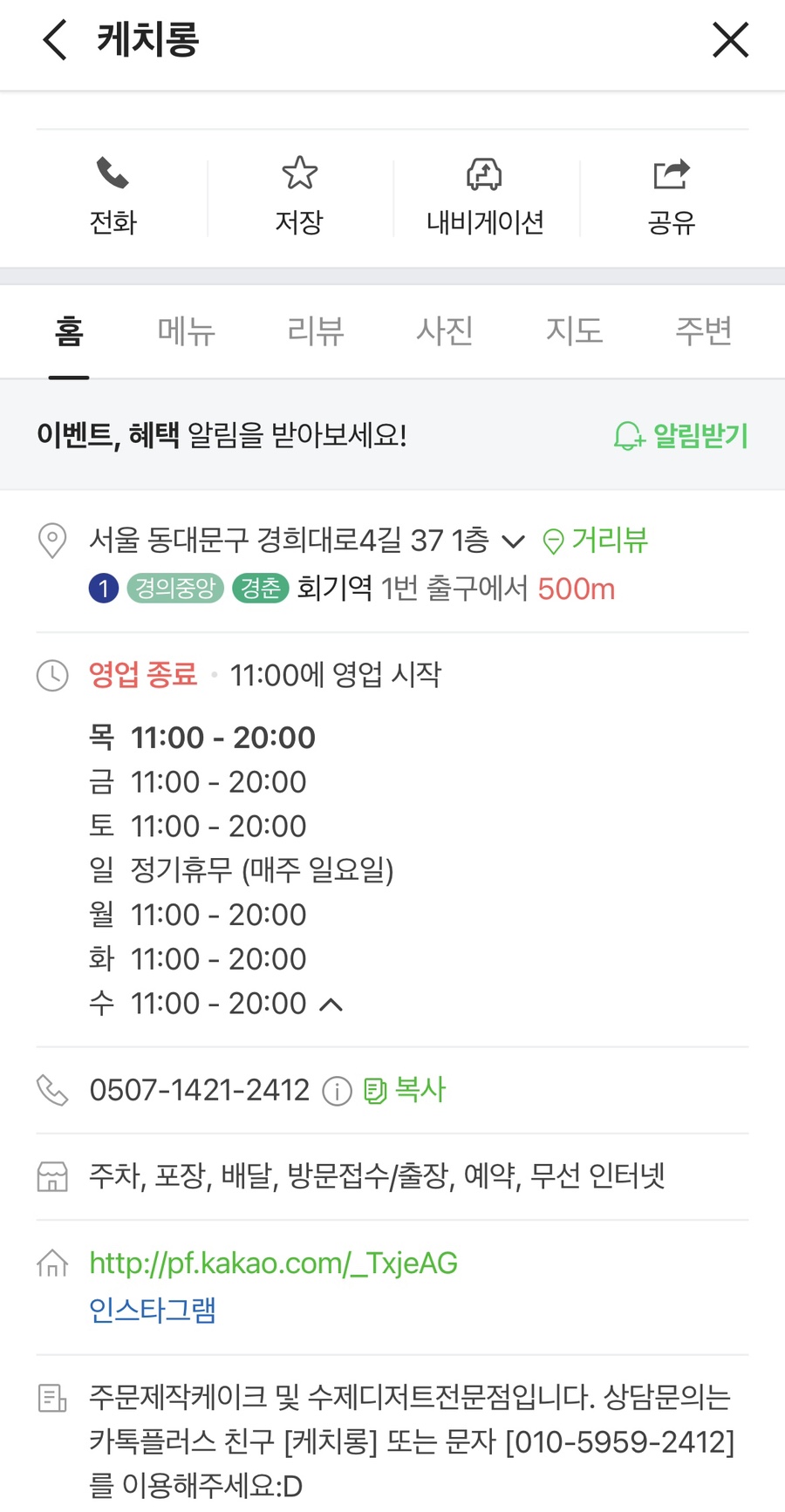
Task: View the 사진 tab
Action: [445, 331]
